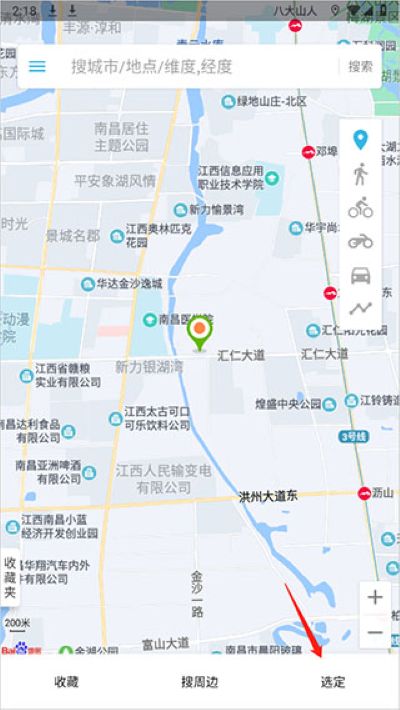Switch to walking mode
Image resolution: width=400 pixels, height=710 pixels.
361,174
